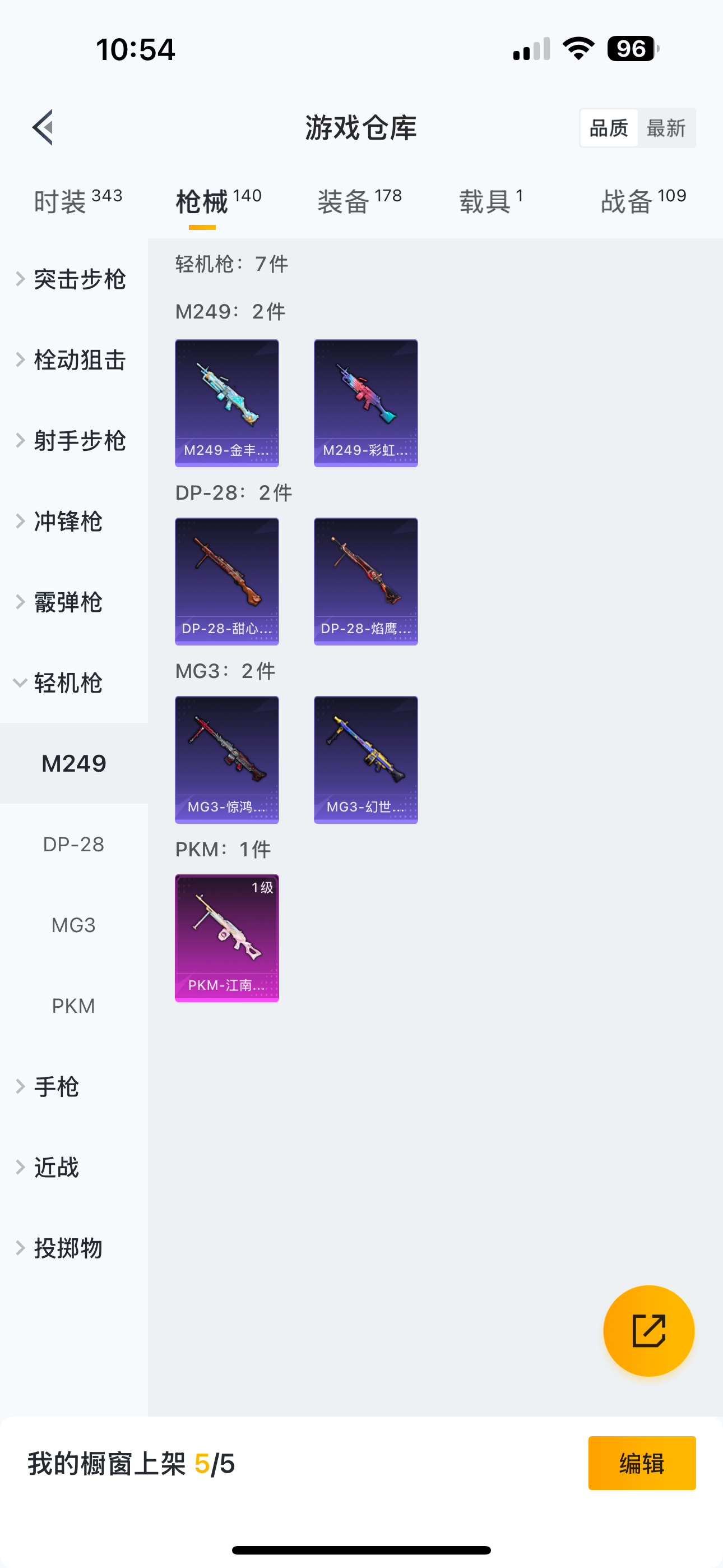
Task: Sort warehouse by 品质
Action: point(609,128)
